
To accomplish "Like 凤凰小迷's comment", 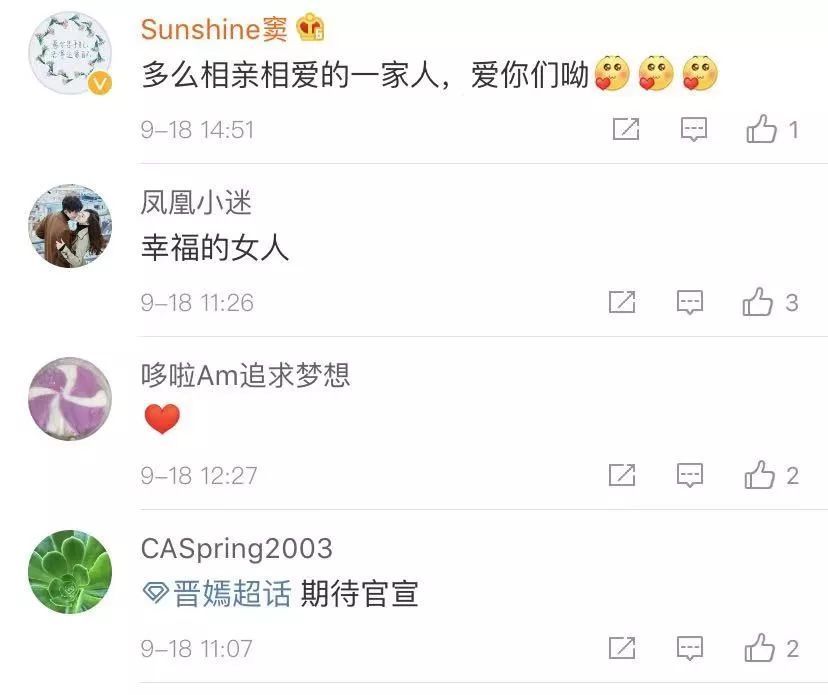I will [x=759, y=302].
